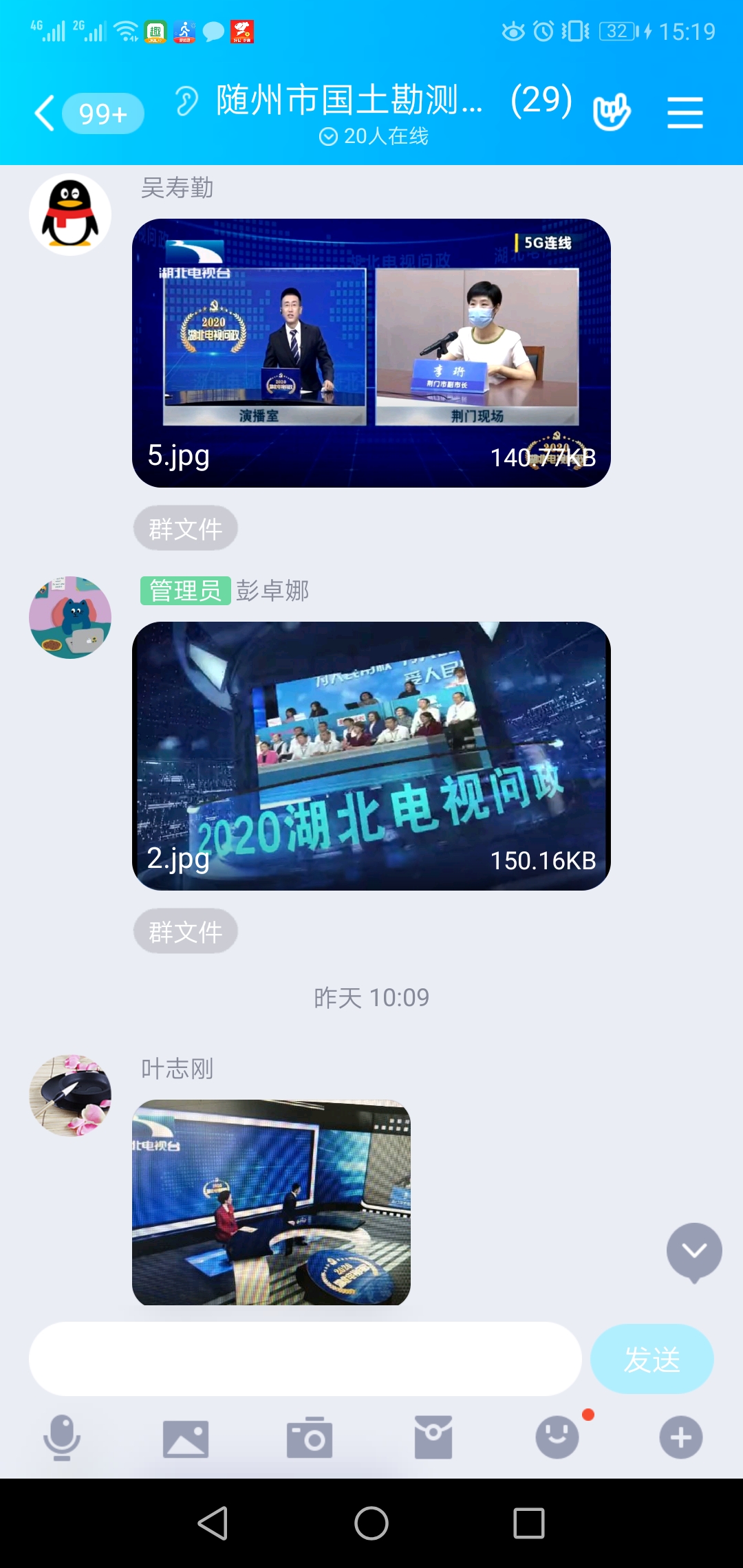This screenshot has height=1568, width=743.
Task: Open the 2.jpg file from 彭卓娜
Action: coord(371,756)
